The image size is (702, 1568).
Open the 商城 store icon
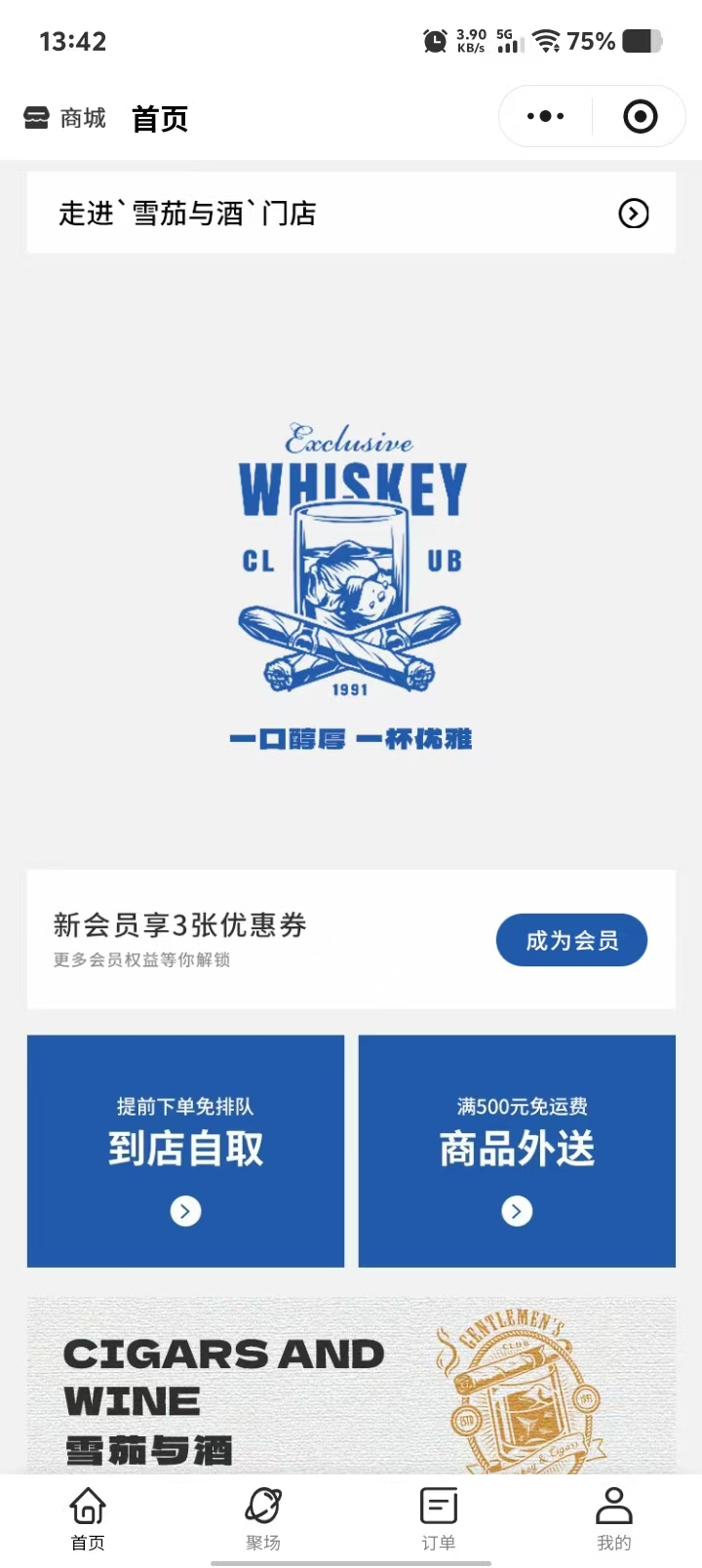point(37,118)
